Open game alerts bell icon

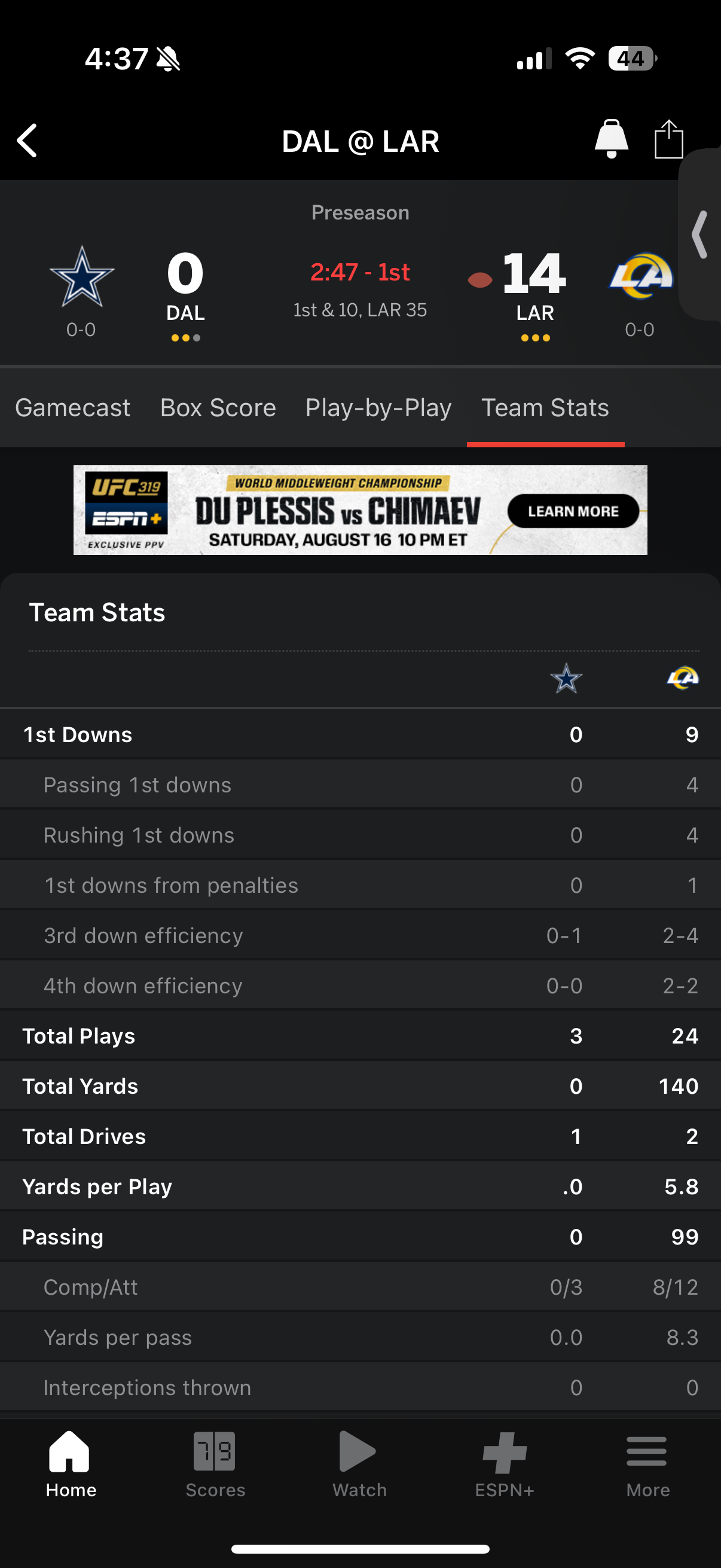(611, 139)
